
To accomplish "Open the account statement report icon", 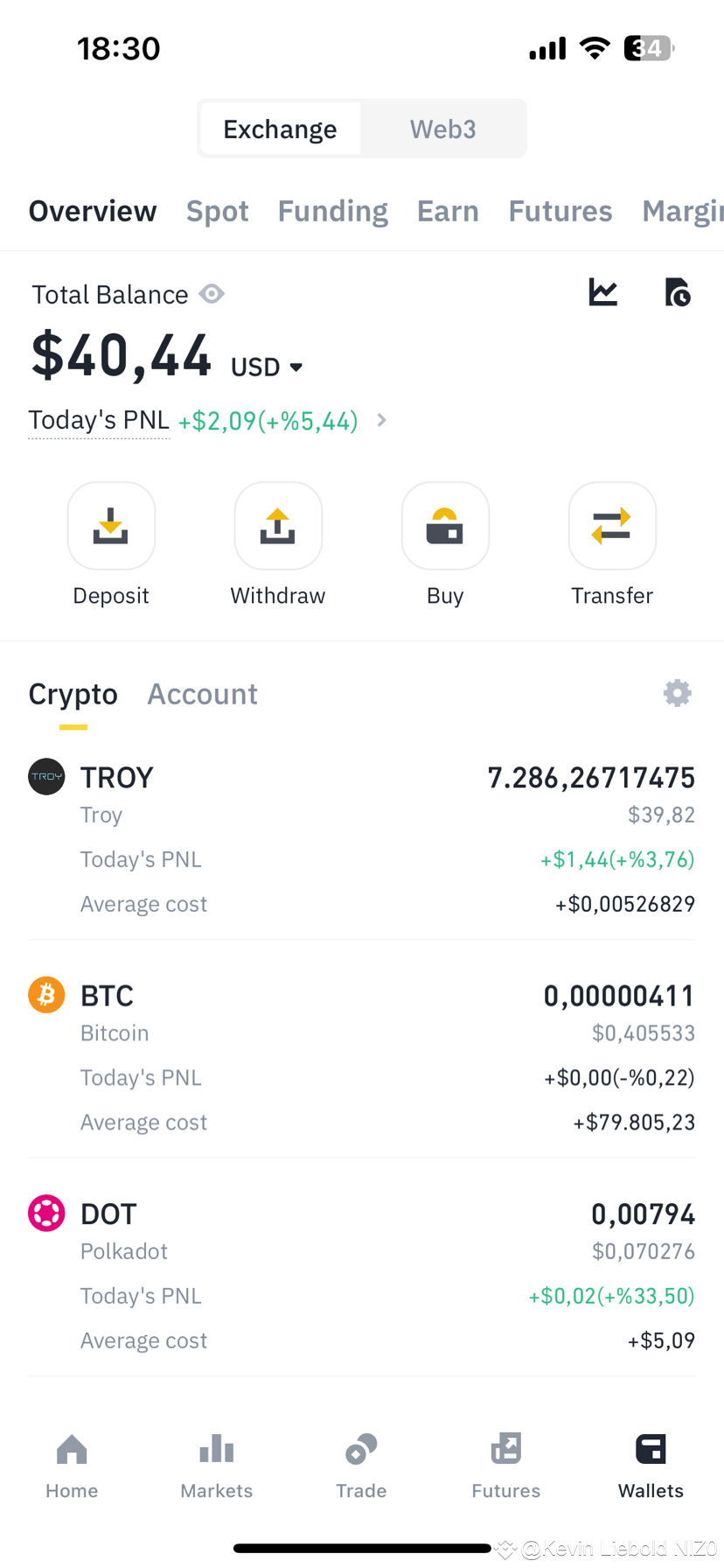I will pos(677,293).
